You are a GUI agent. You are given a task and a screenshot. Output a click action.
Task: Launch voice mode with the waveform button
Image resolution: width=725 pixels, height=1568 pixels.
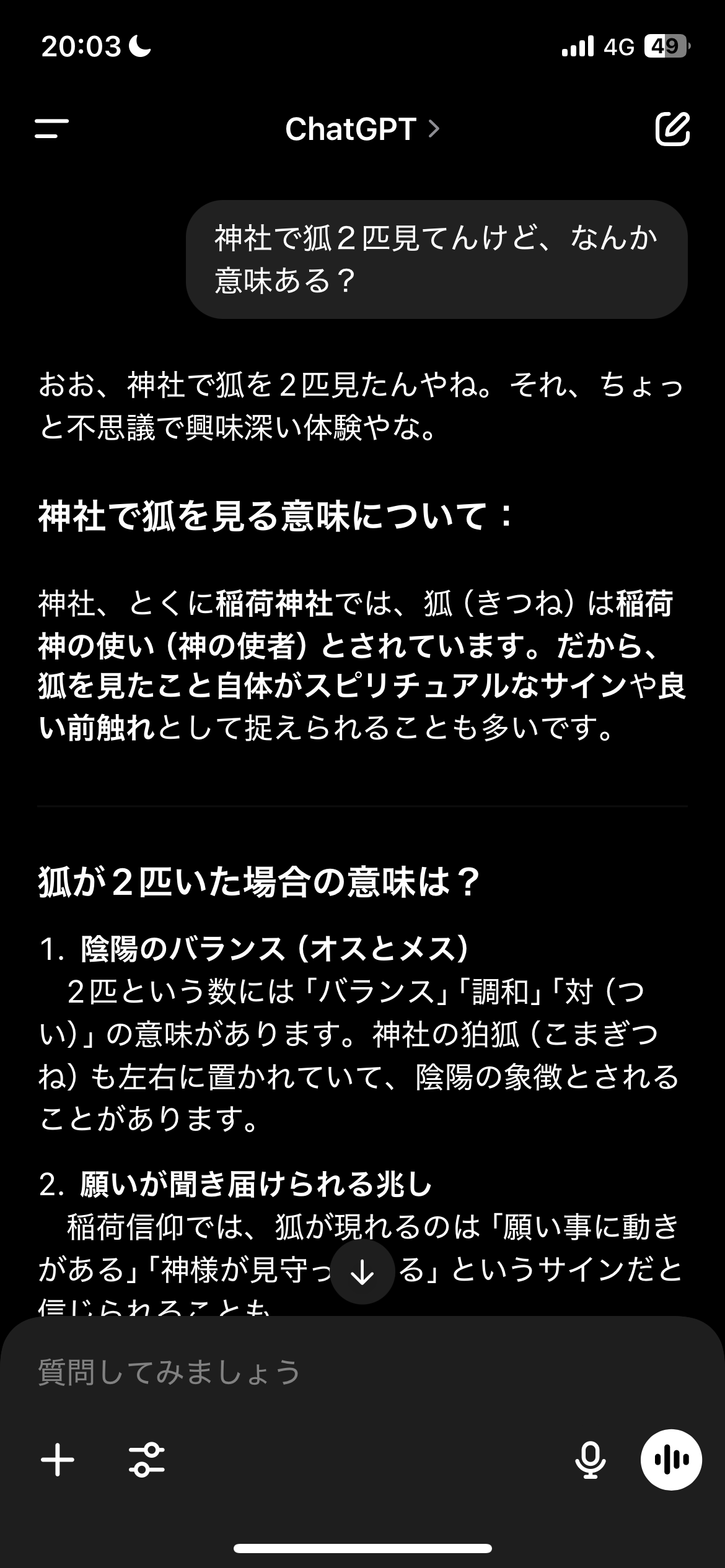[671, 1460]
